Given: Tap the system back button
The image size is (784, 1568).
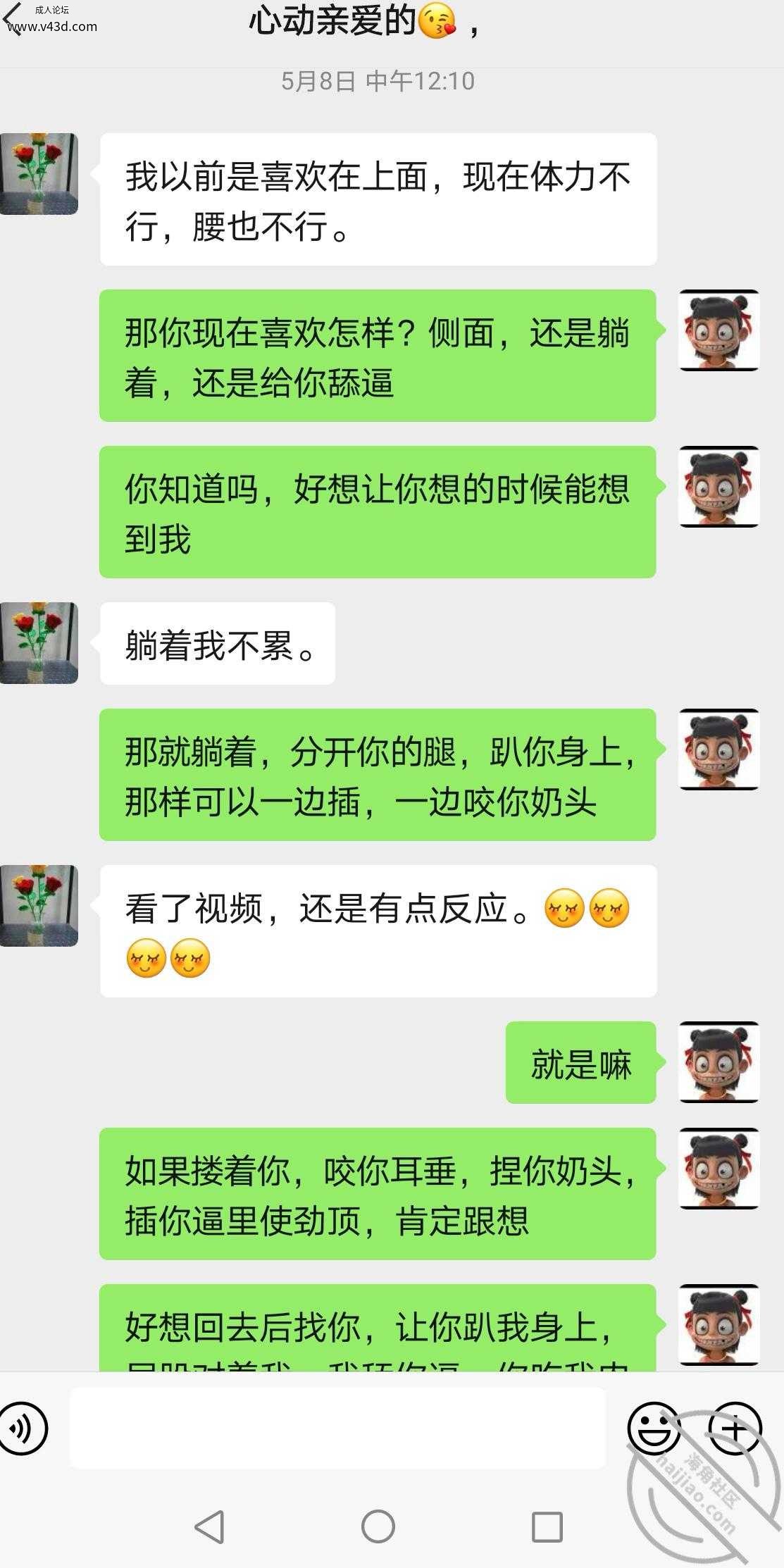Looking at the screenshot, I should (x=209, y=1527).
